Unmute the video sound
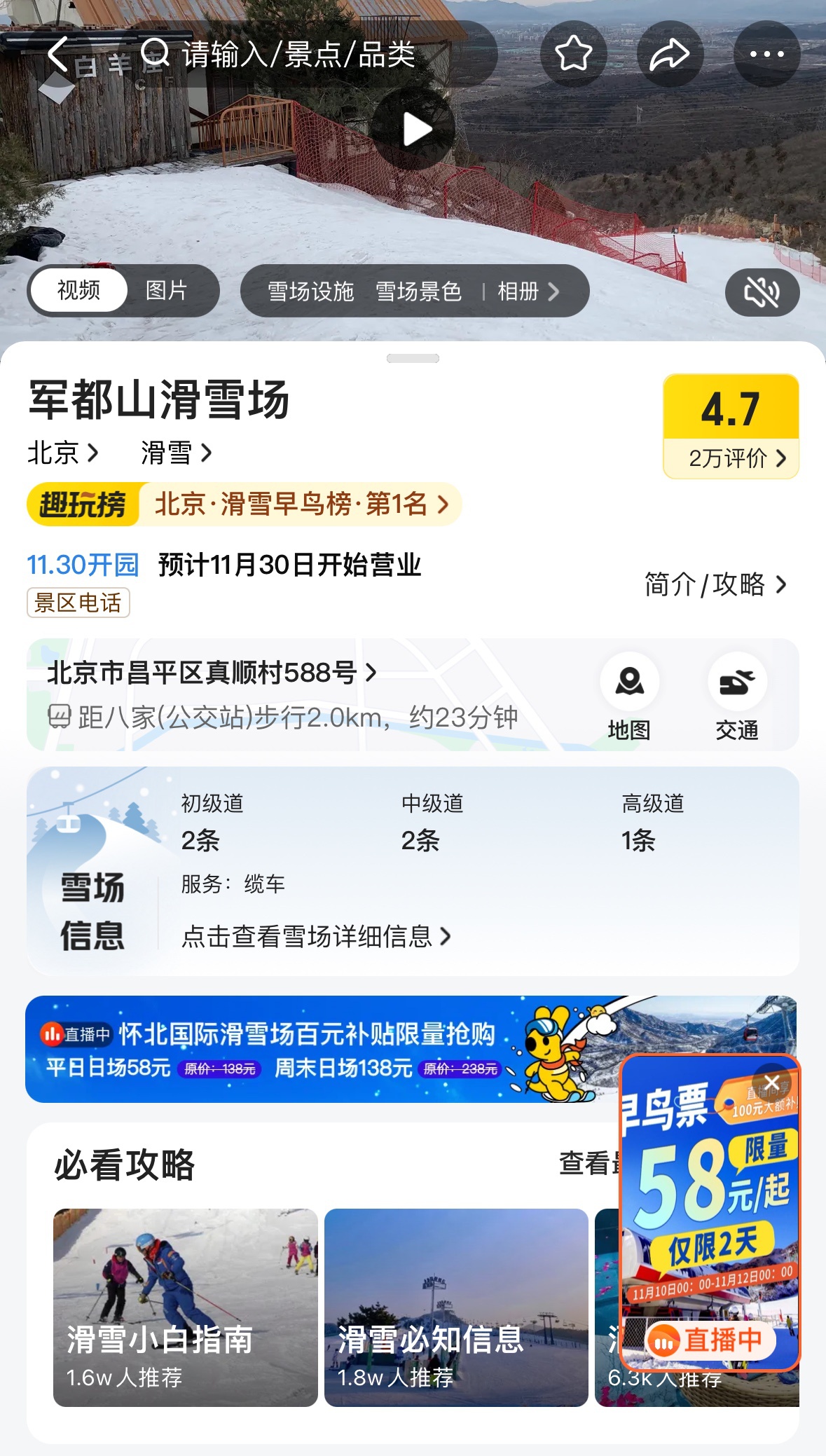This screenshot has height=1456, width=826. (762, 291)
